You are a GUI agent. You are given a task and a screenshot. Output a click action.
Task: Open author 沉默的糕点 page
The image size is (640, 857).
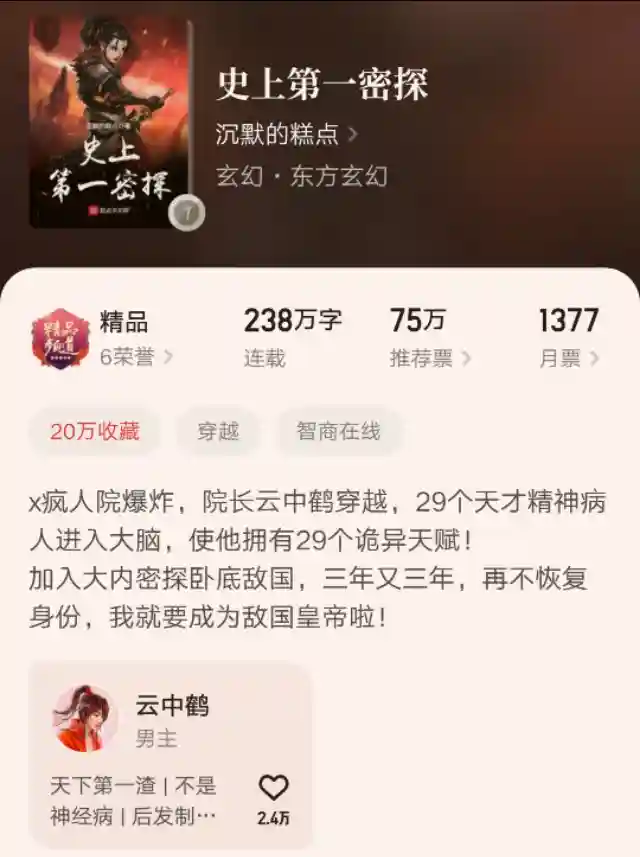click(287, 134)
